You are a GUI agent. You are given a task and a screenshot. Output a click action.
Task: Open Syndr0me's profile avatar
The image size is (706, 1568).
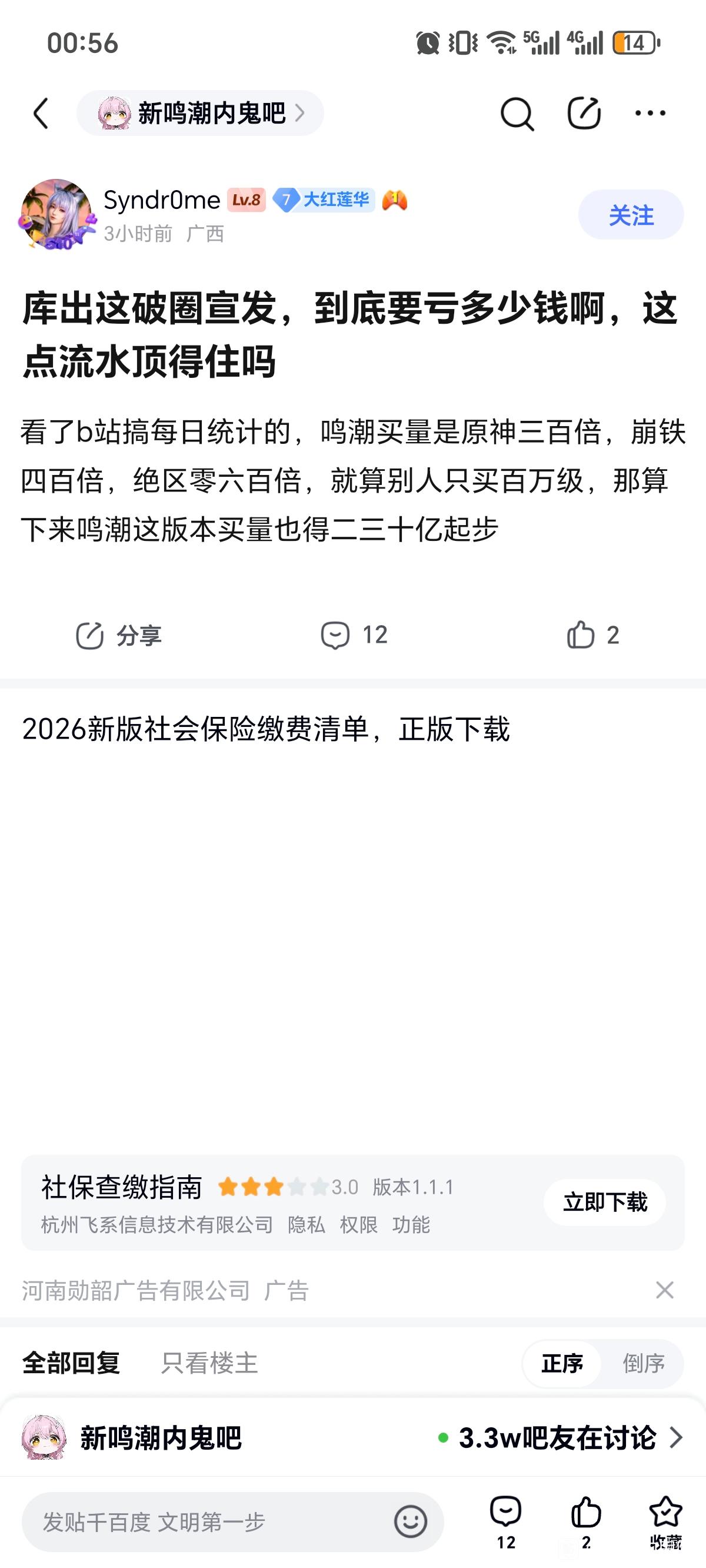coord(56,214)
